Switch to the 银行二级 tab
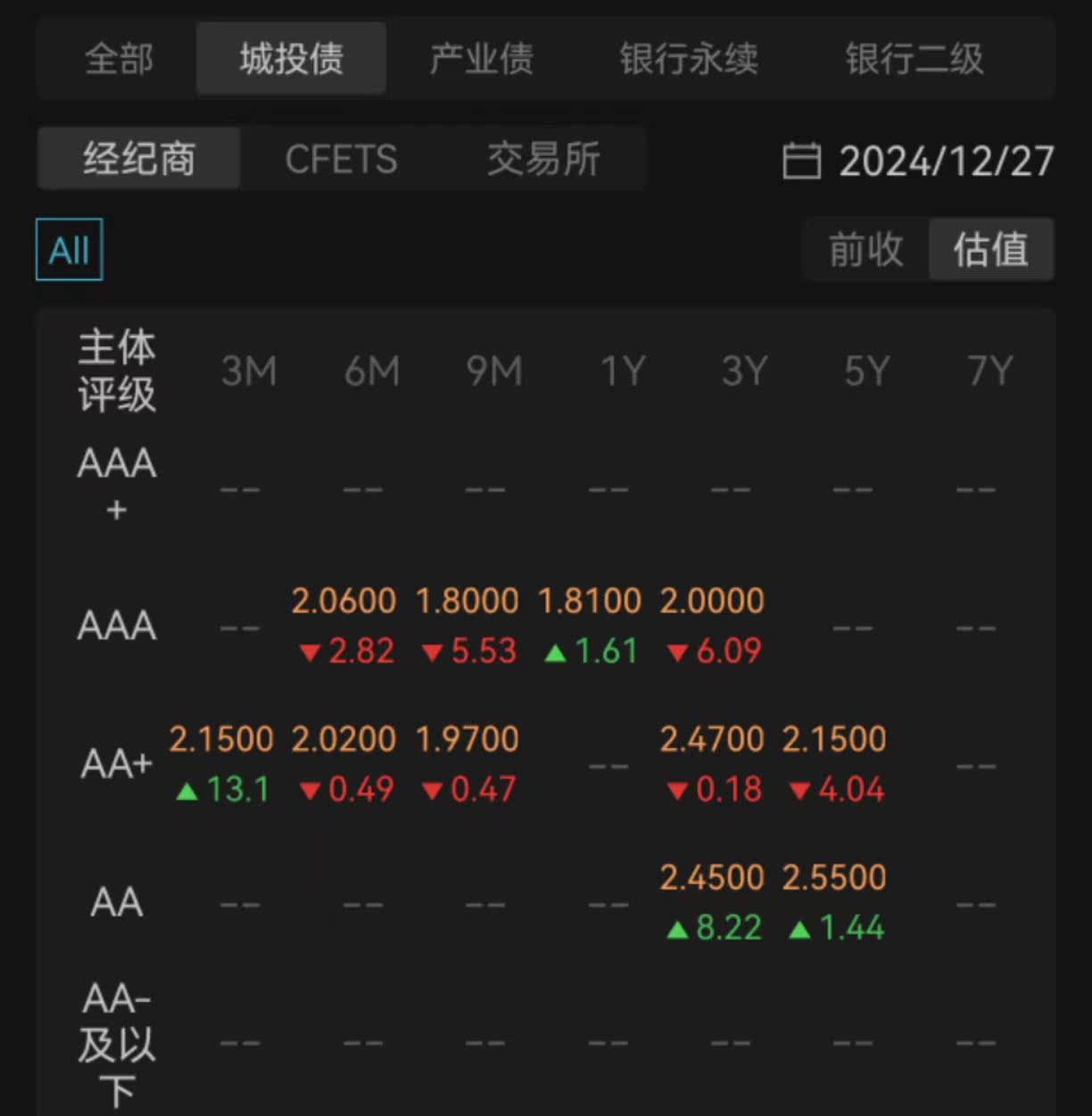The image size is (1092, 1116). [x=915, y=58]
